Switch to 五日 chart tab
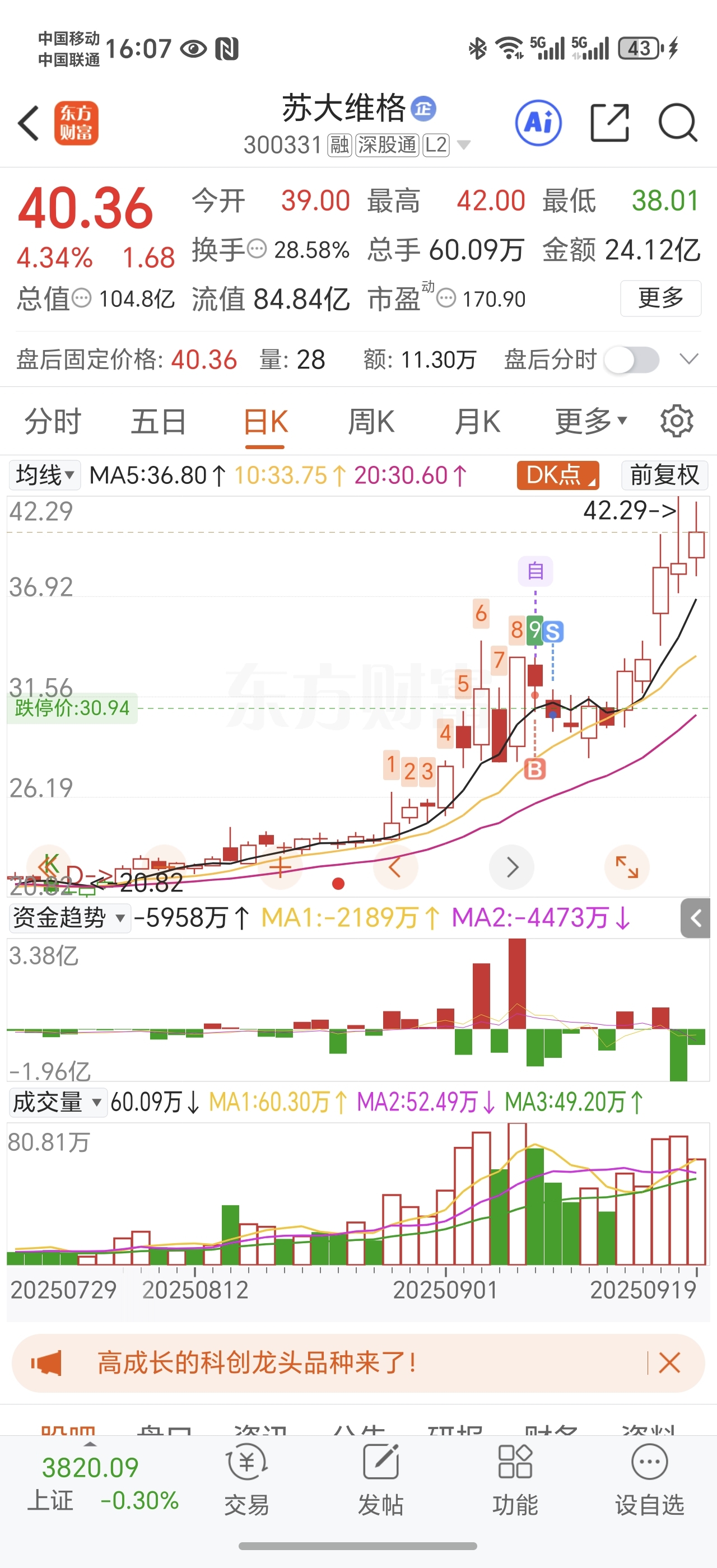 [159, 421]
